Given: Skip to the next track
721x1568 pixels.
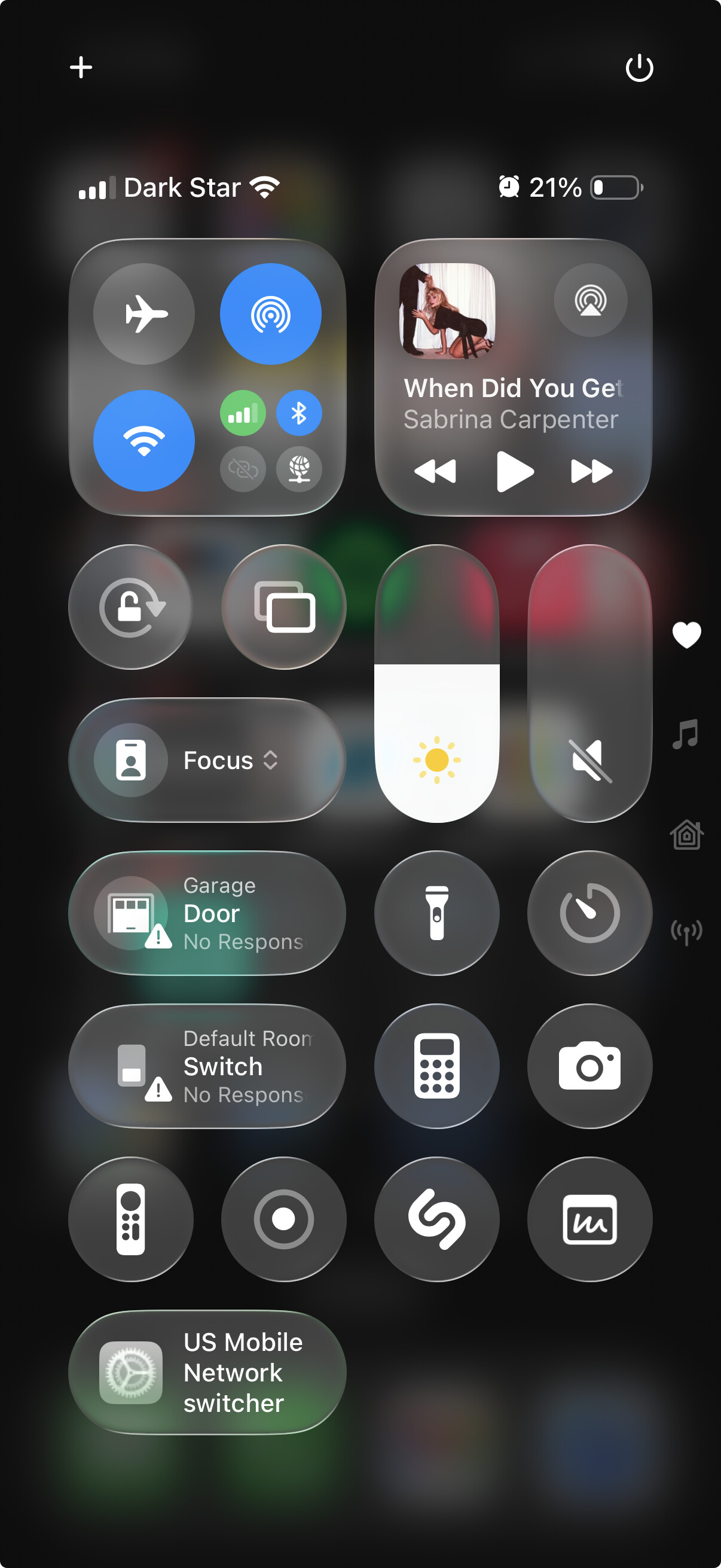Looking at the screenshot, I should pyautogui.click(x=591, y=471).
